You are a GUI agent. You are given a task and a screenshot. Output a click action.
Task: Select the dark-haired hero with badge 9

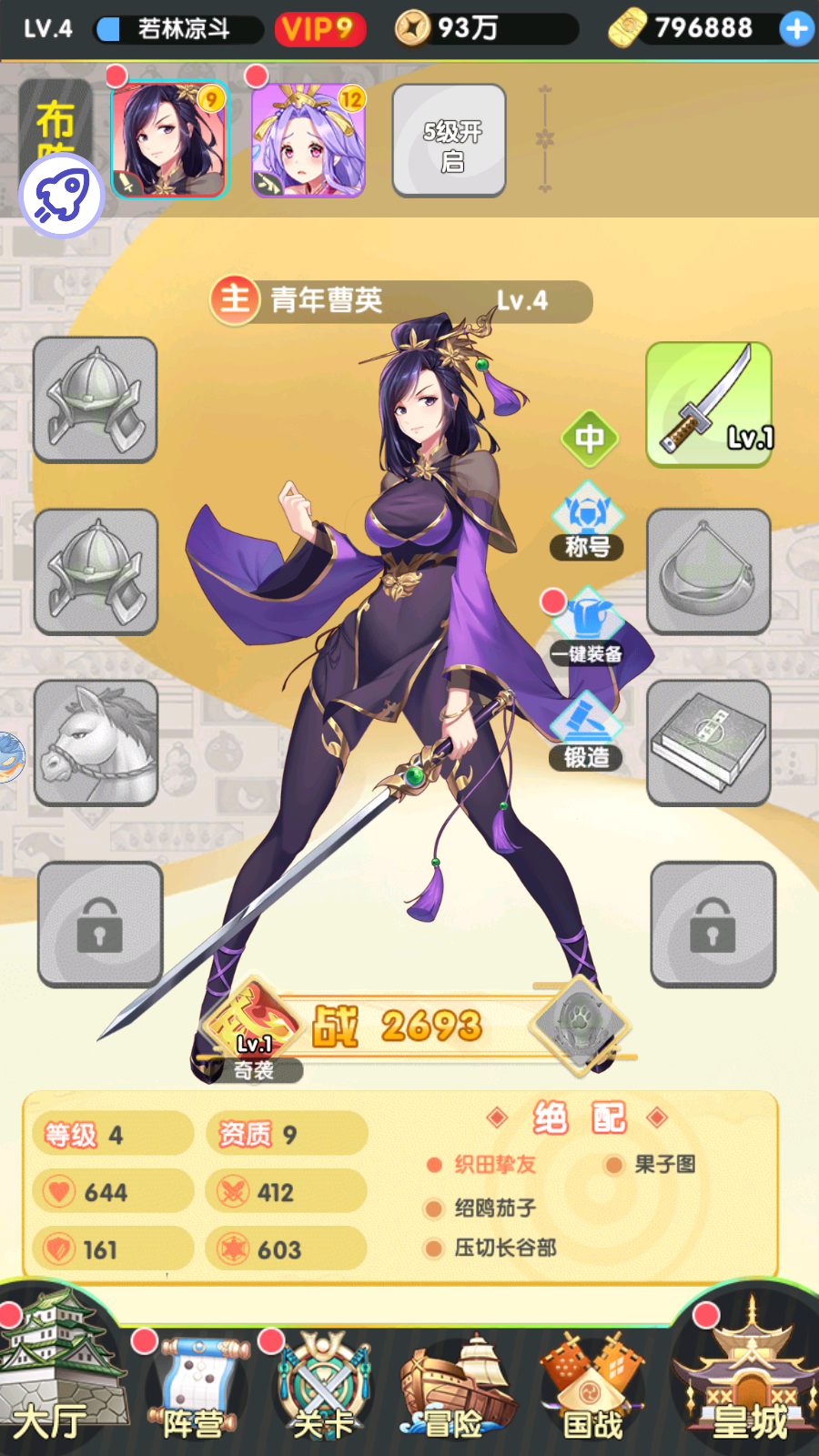pos(169,139)
